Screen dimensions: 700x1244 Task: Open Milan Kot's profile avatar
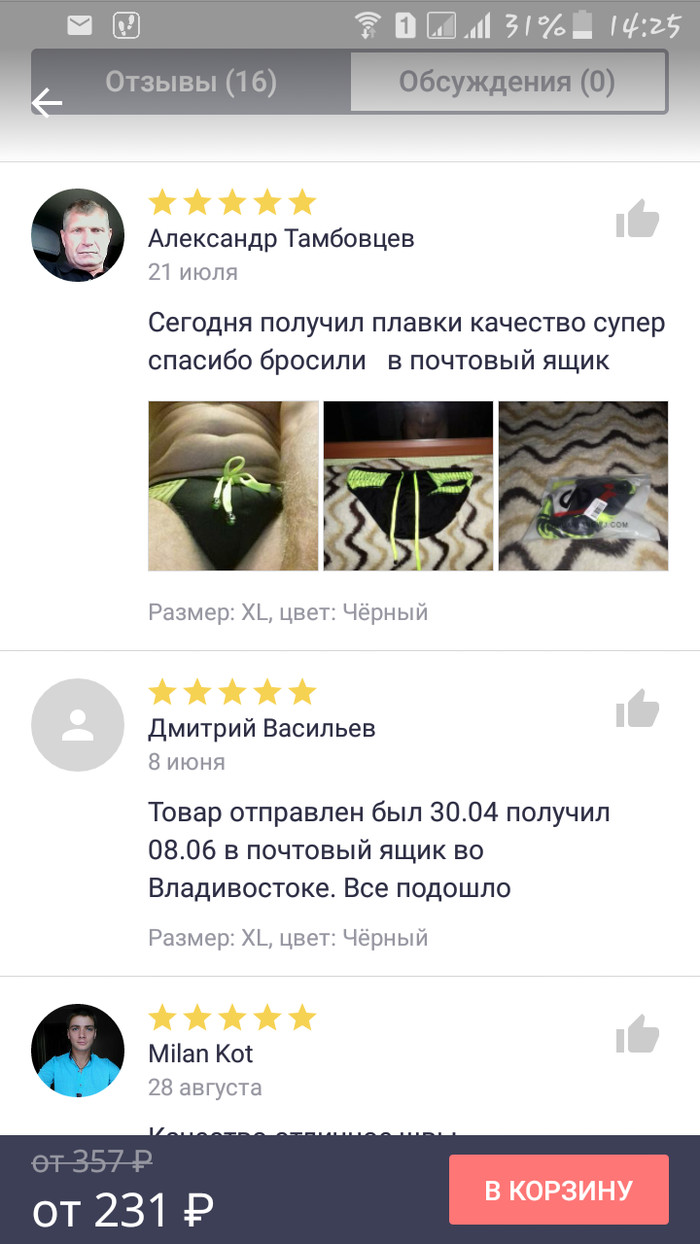pyautogui.click(x=78, y=1050)
